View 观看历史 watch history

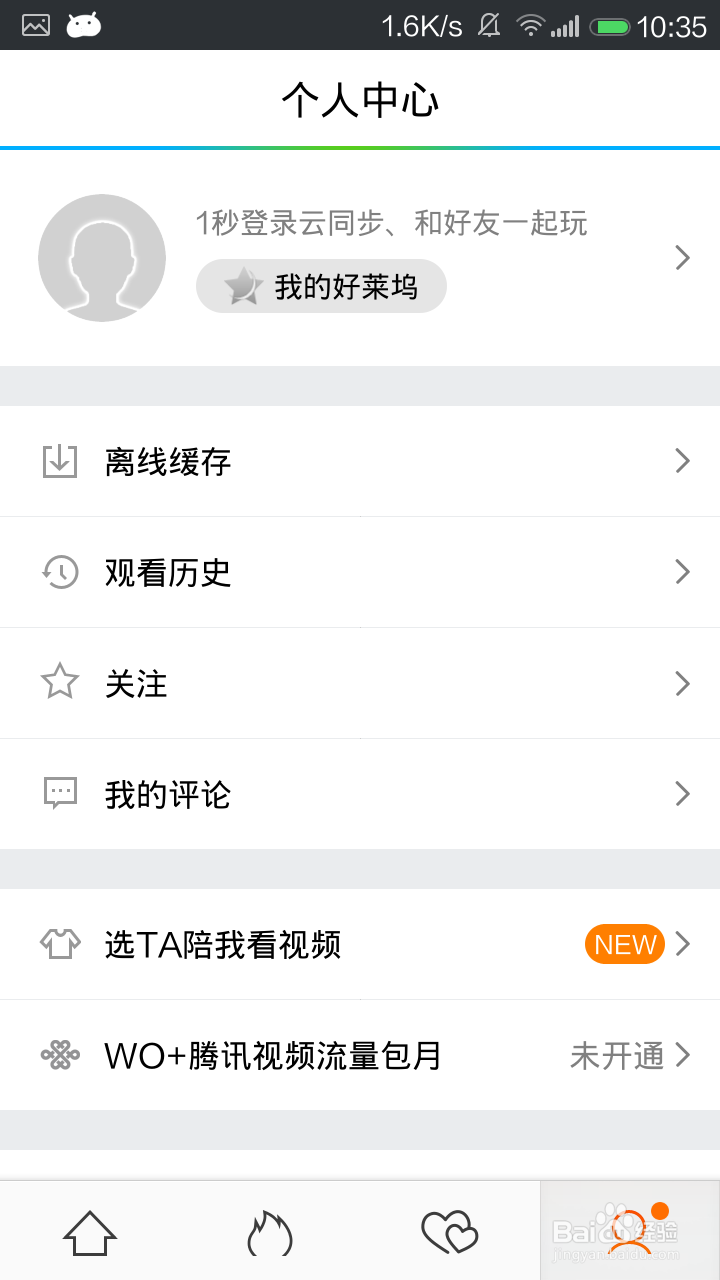click(x=360, y=572)
